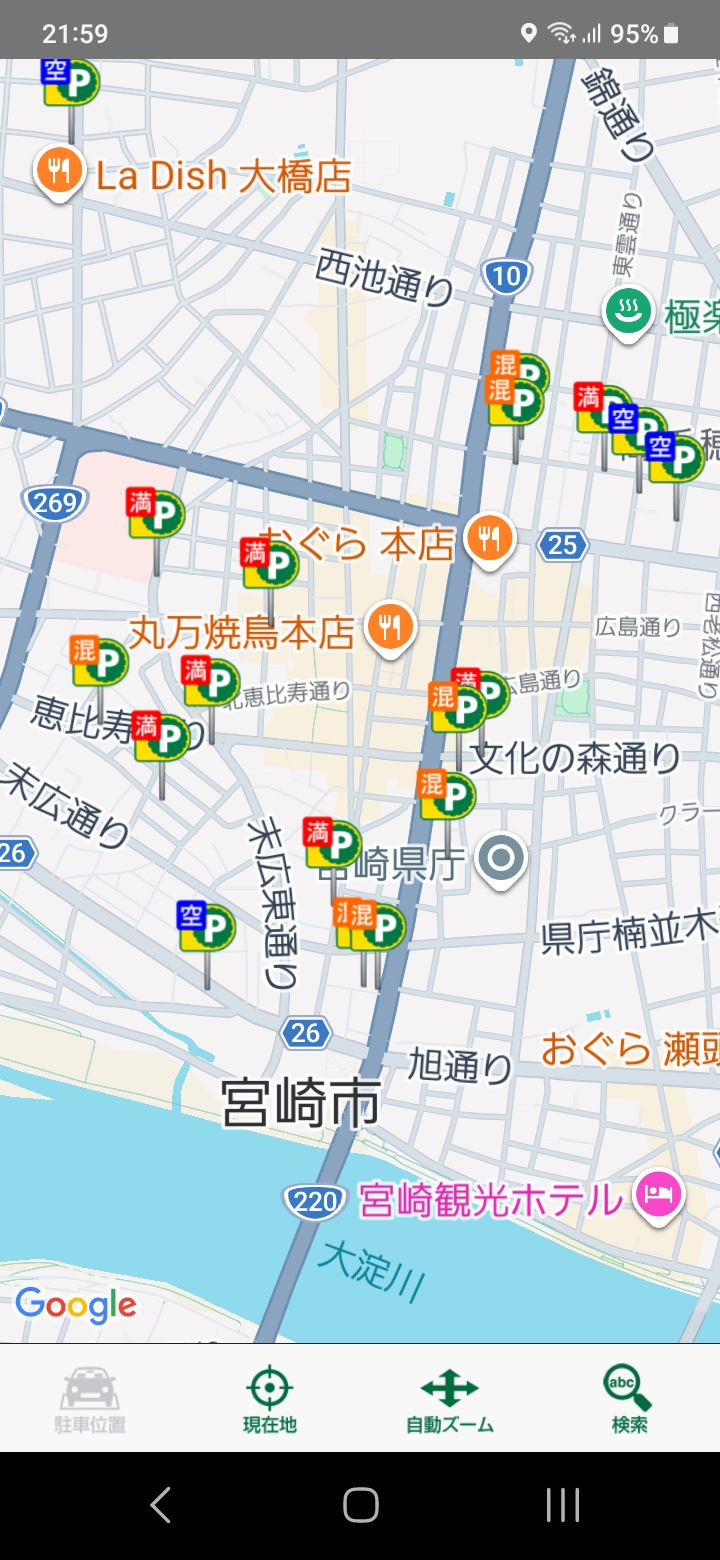720x1560 pixels.
Task: Open おぐら 本店 restaurant pin
Action: point(489,539)
